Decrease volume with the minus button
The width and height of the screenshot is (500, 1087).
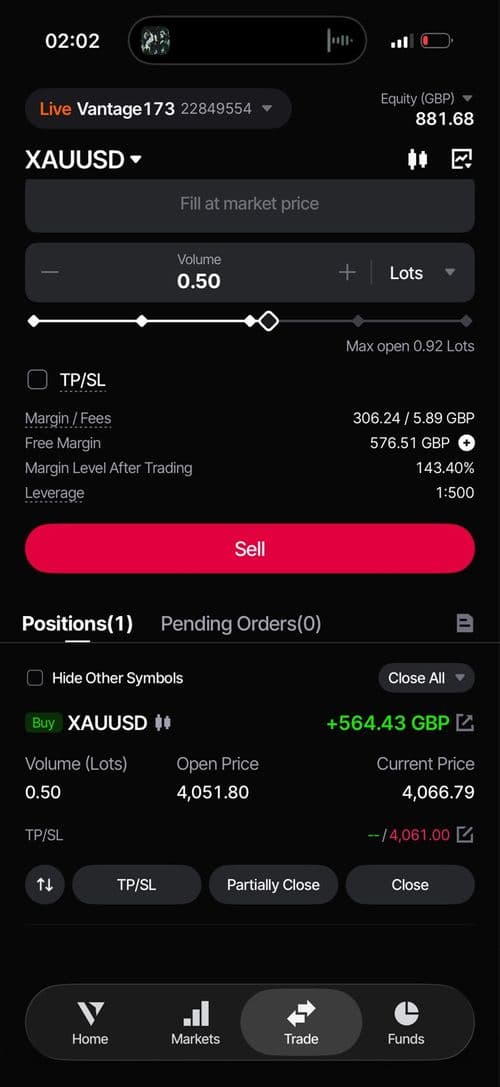click(50, 272)
